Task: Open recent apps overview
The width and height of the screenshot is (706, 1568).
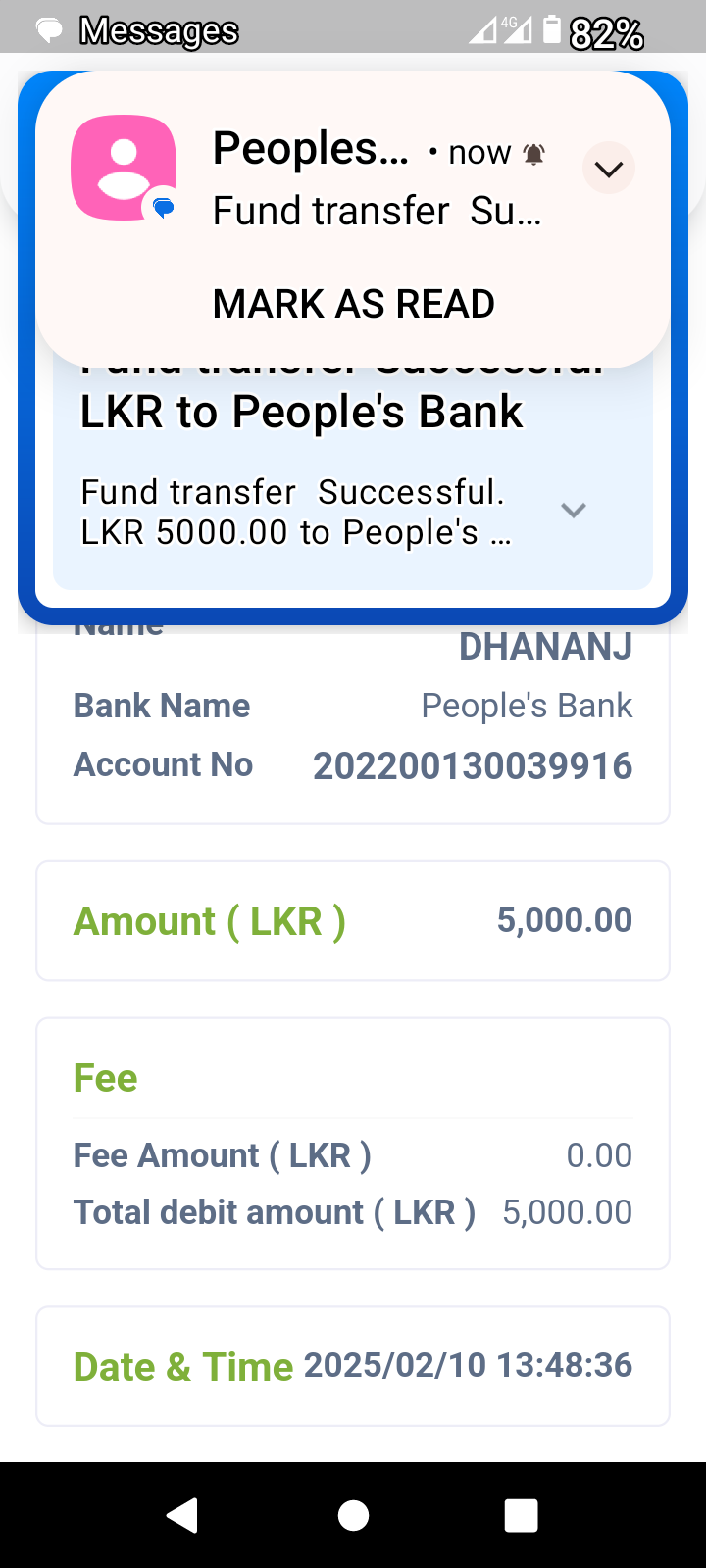Action: 521,1515
